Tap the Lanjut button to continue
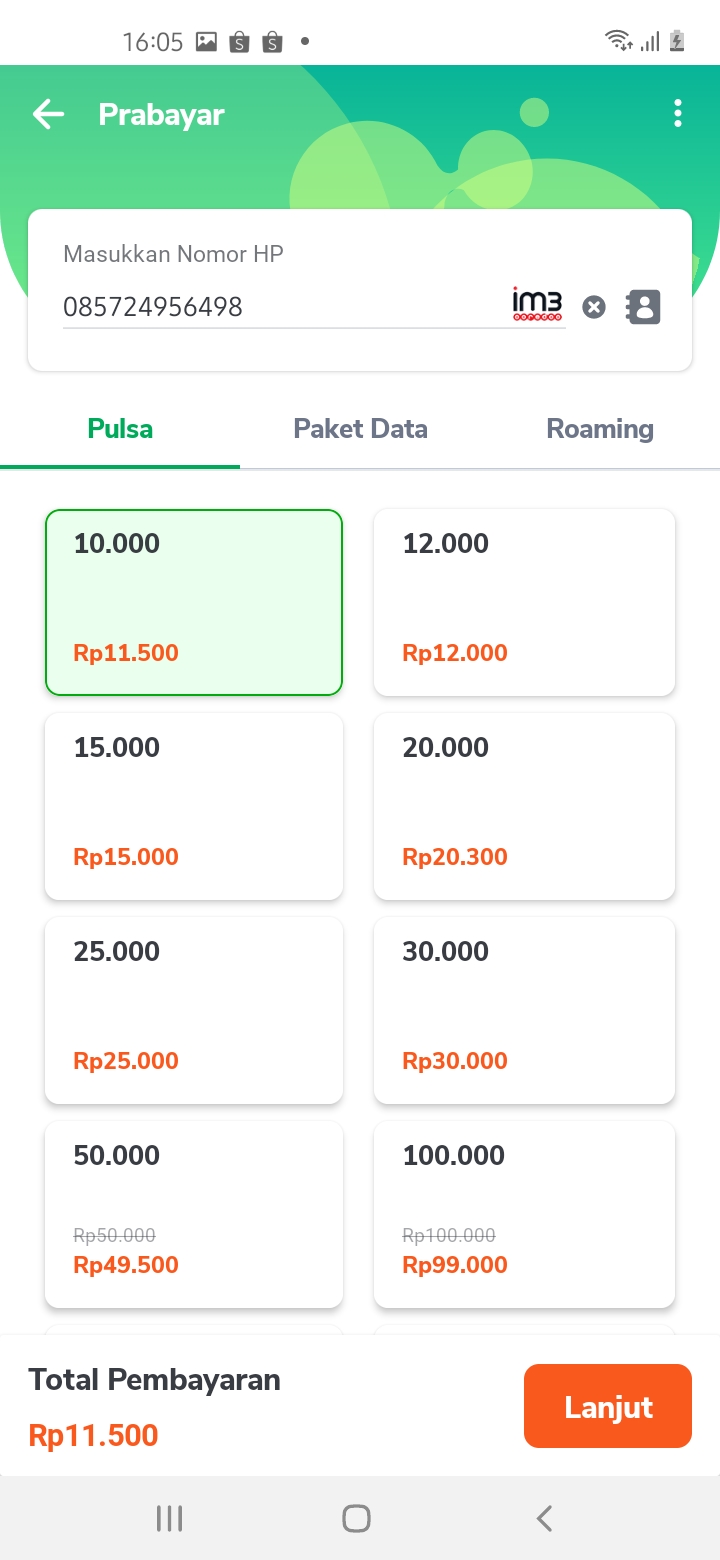 (x=607, y=1405)
